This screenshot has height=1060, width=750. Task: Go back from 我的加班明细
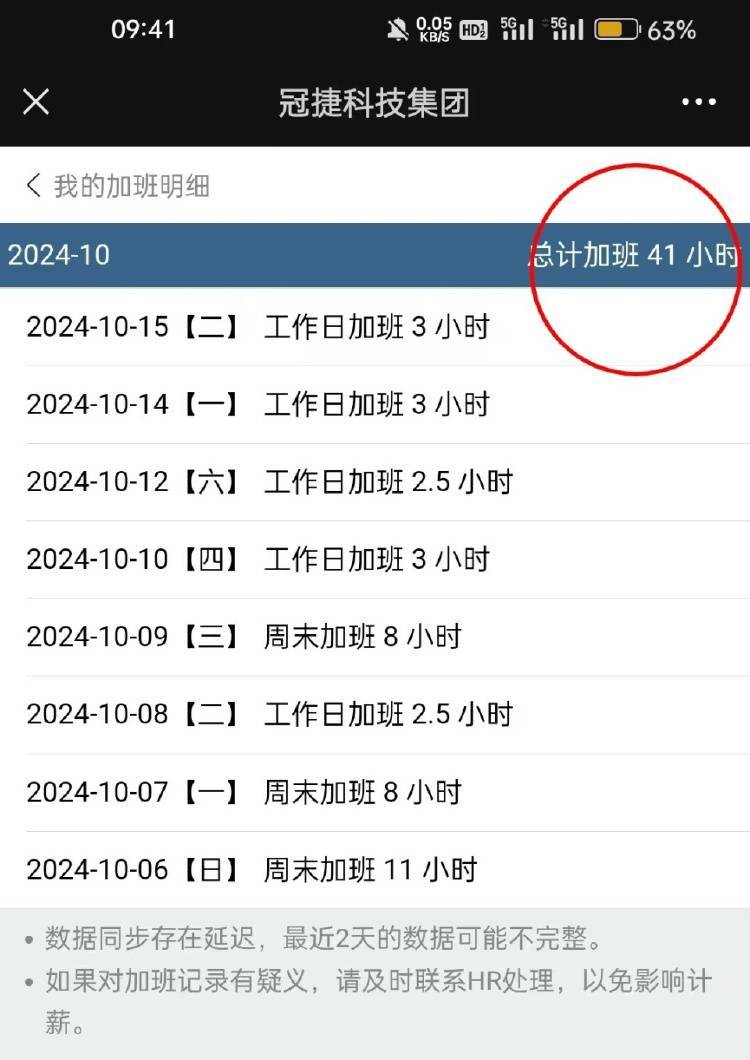pyautogui.click(x=34, y=185)
